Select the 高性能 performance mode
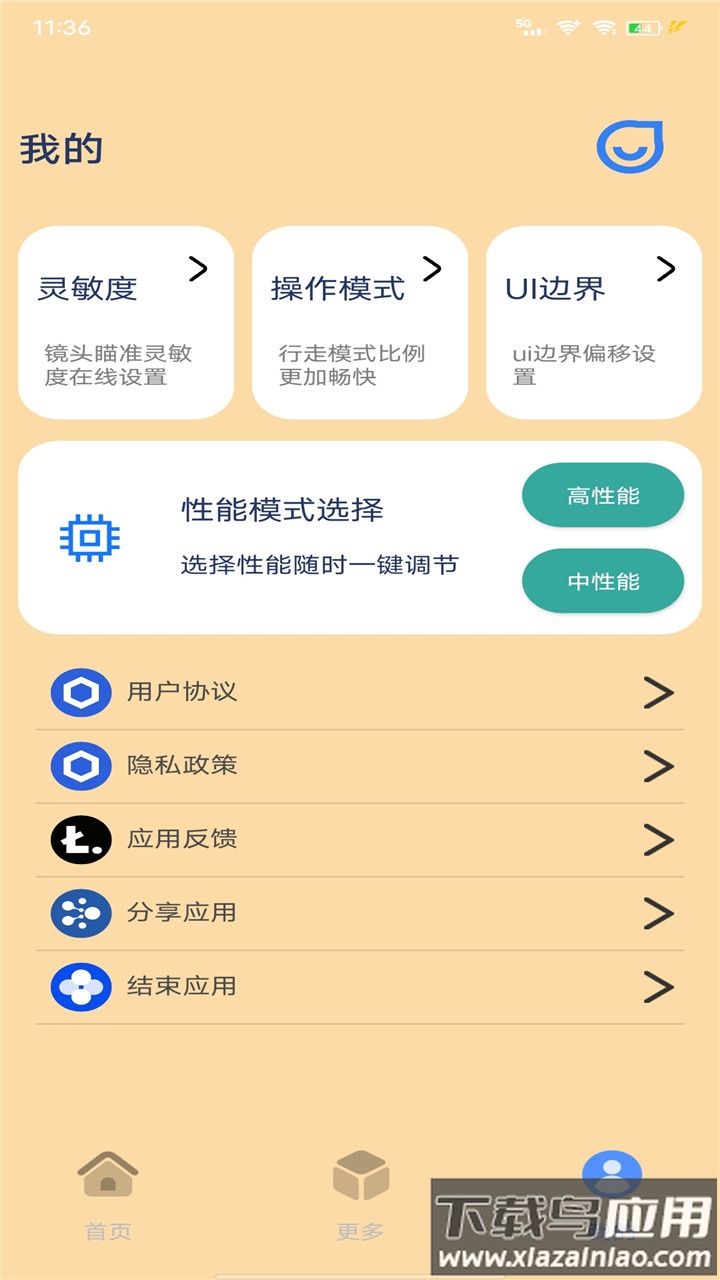Screen dimensions: 720x1280 coord(603,494)
